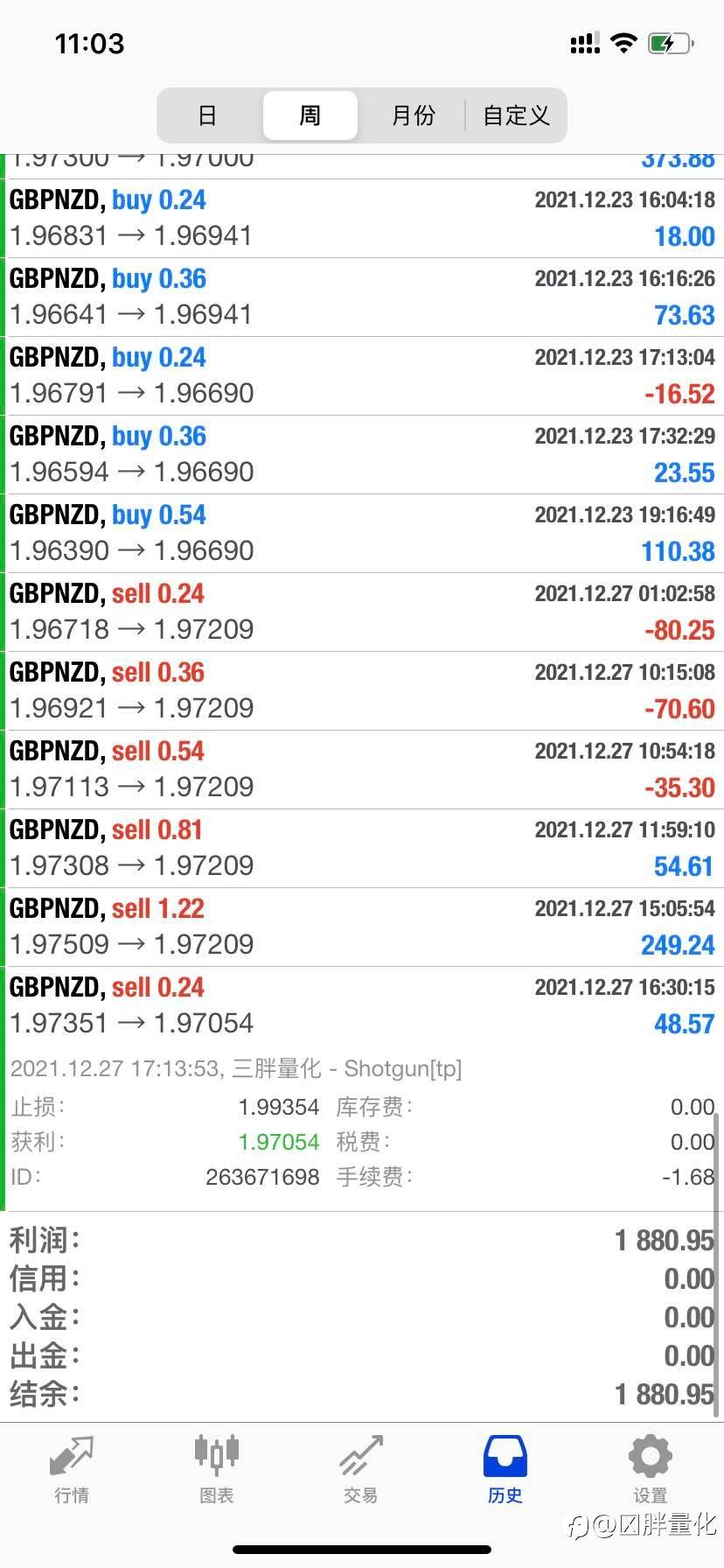This screenshot has width=724, height=1568.
Task: Open the 行情 quotes tab
Action: pyautogui.click(x=72, y=1470)
